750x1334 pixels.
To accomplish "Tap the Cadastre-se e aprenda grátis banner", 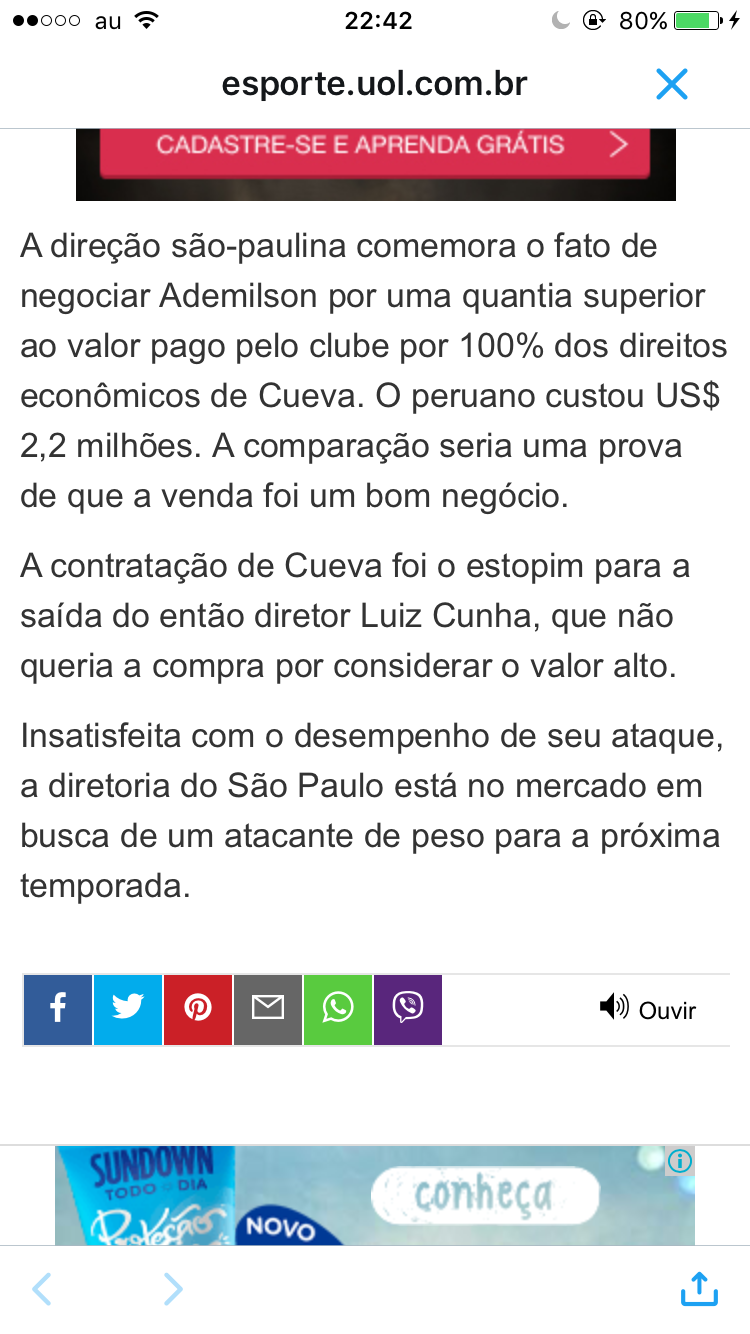I will click(x=376, y=146).
